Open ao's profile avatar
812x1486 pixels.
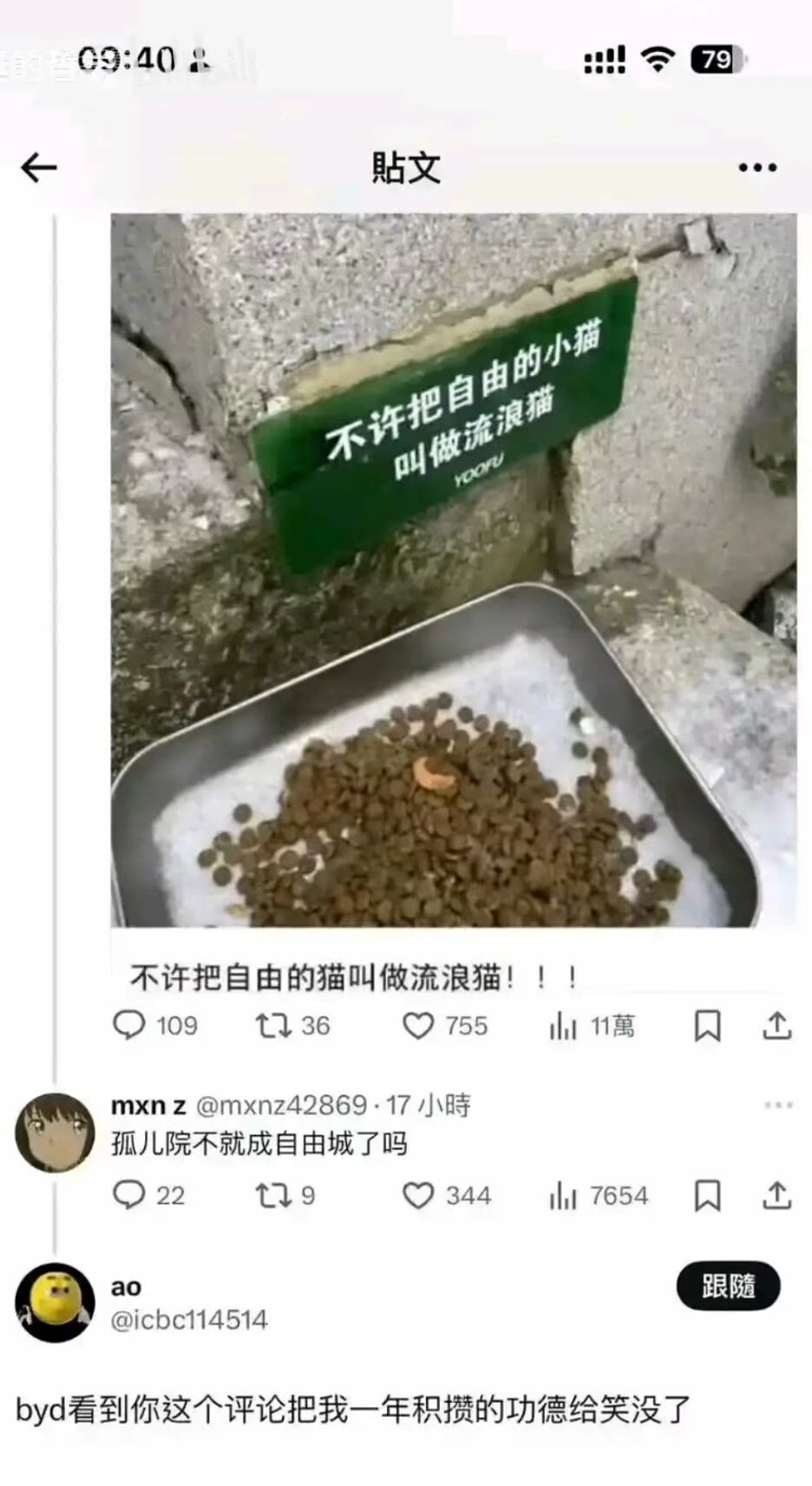pos(55,1302)
